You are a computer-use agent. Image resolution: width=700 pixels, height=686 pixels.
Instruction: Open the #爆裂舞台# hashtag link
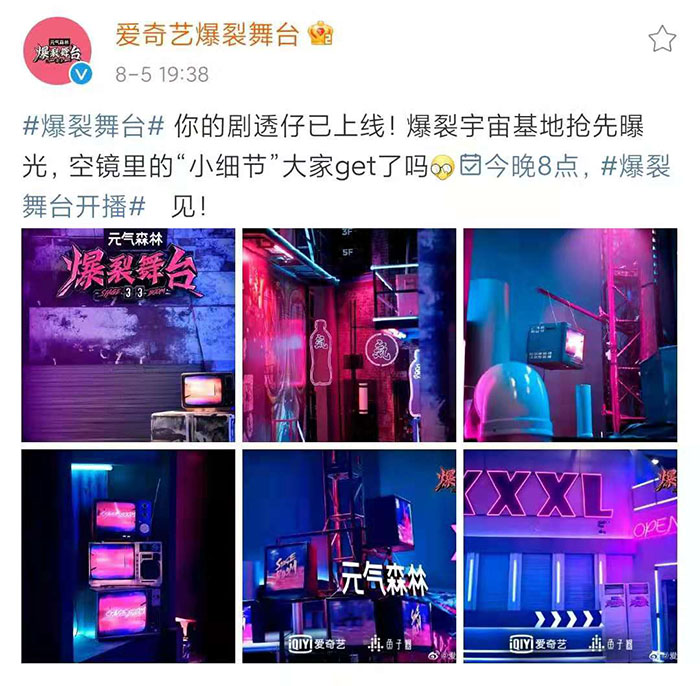pyautogui.click(x=93, y=128)
